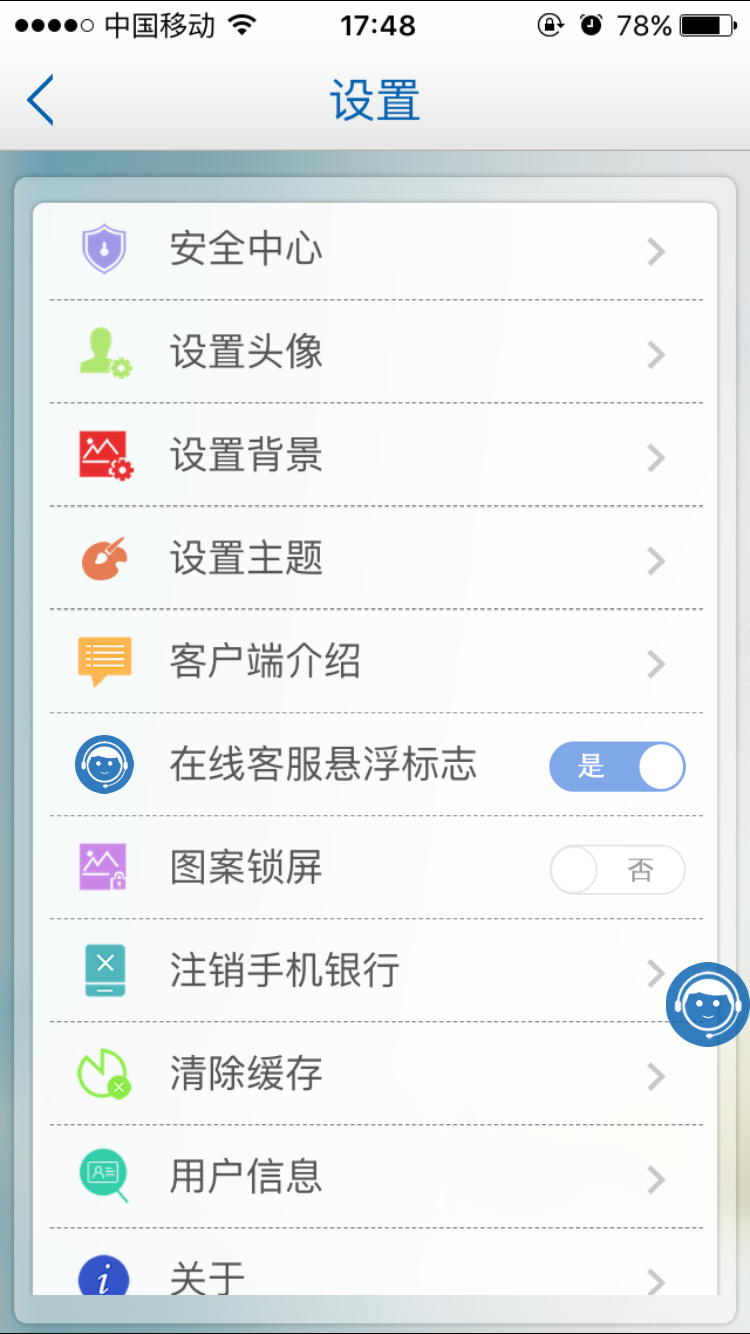Open 清除缓存 to clear cache

pyautogui.click(x=375, y=1075)
